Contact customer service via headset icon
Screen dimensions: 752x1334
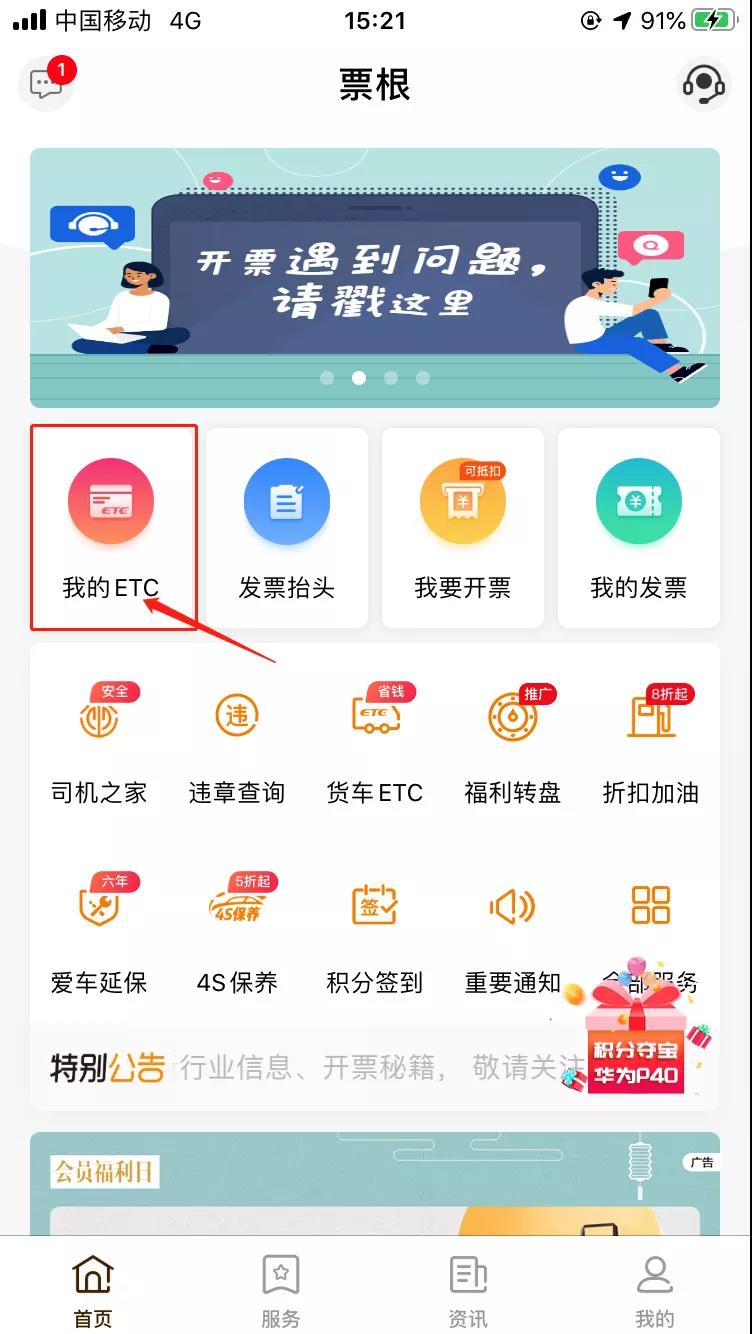point(706,86)
